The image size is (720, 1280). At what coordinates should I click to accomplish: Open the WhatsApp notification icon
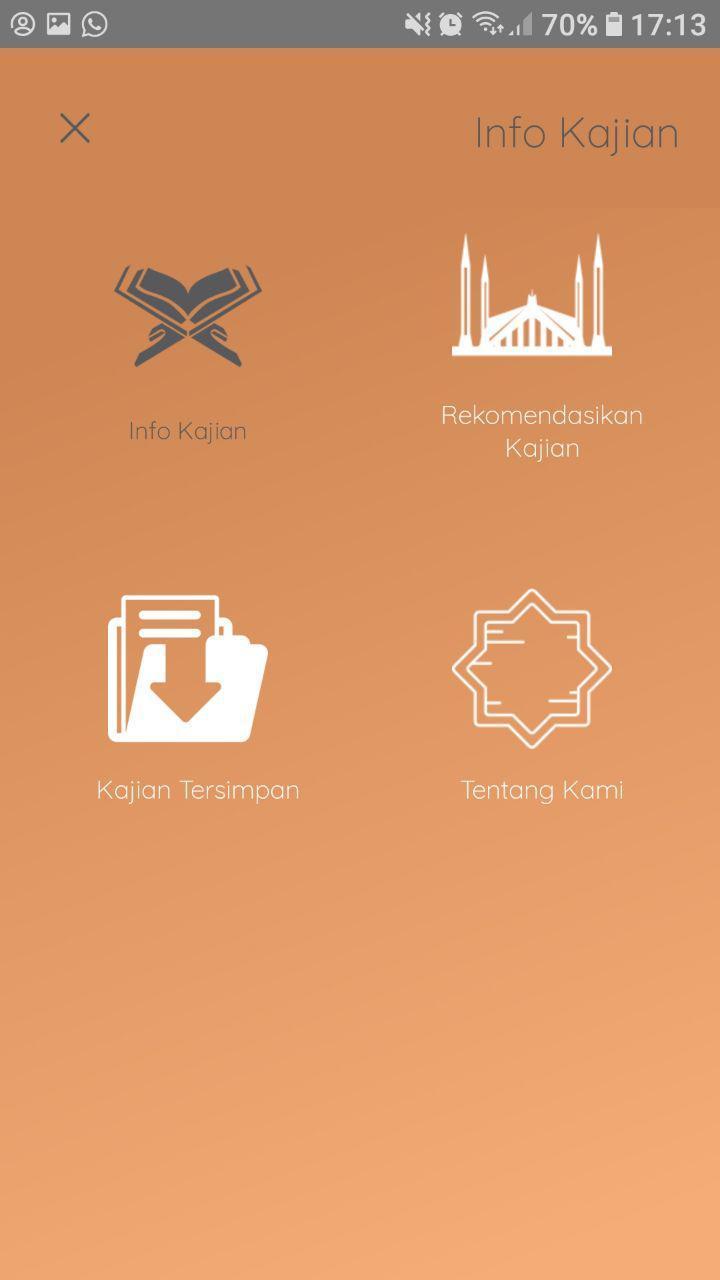coord(93,25)
